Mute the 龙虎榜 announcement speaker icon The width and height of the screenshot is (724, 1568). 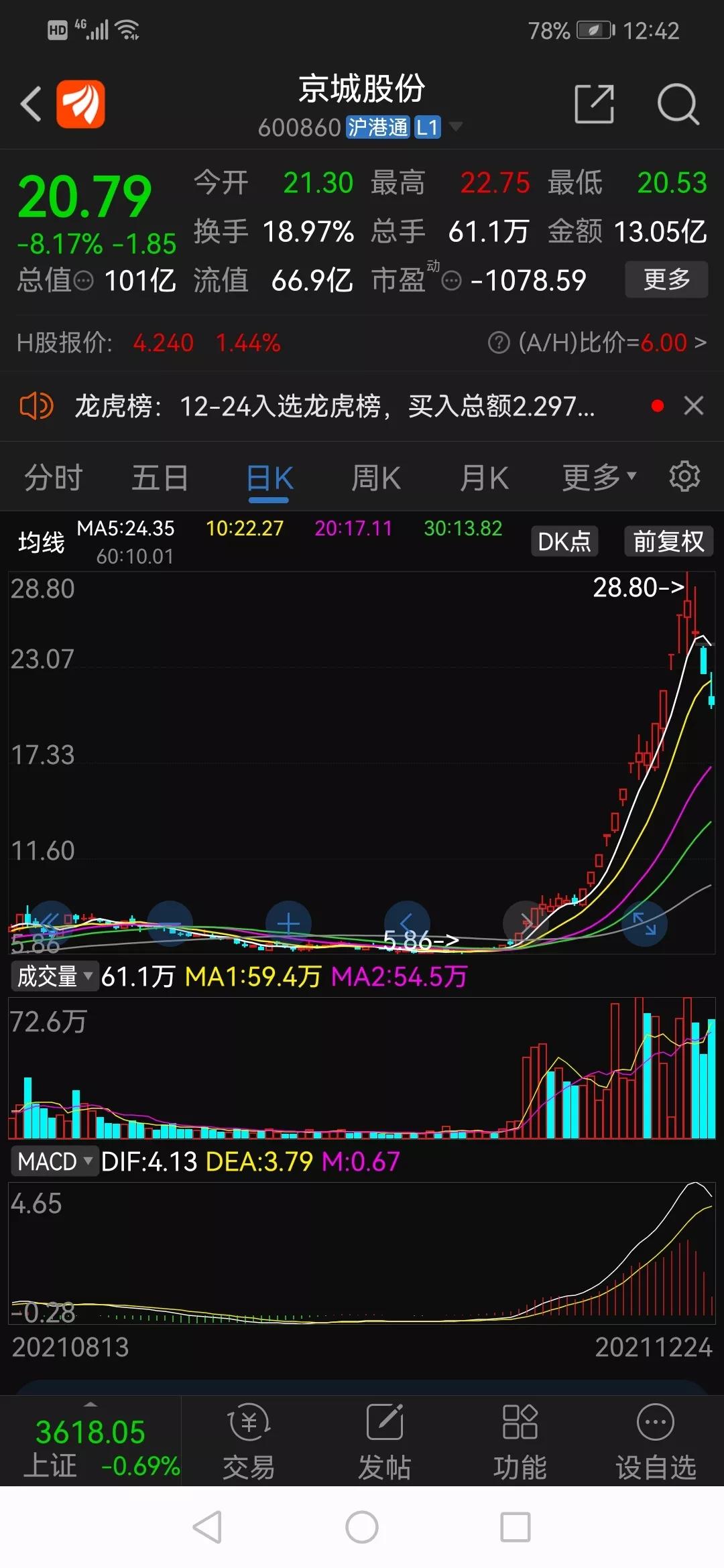click(38, 405)
